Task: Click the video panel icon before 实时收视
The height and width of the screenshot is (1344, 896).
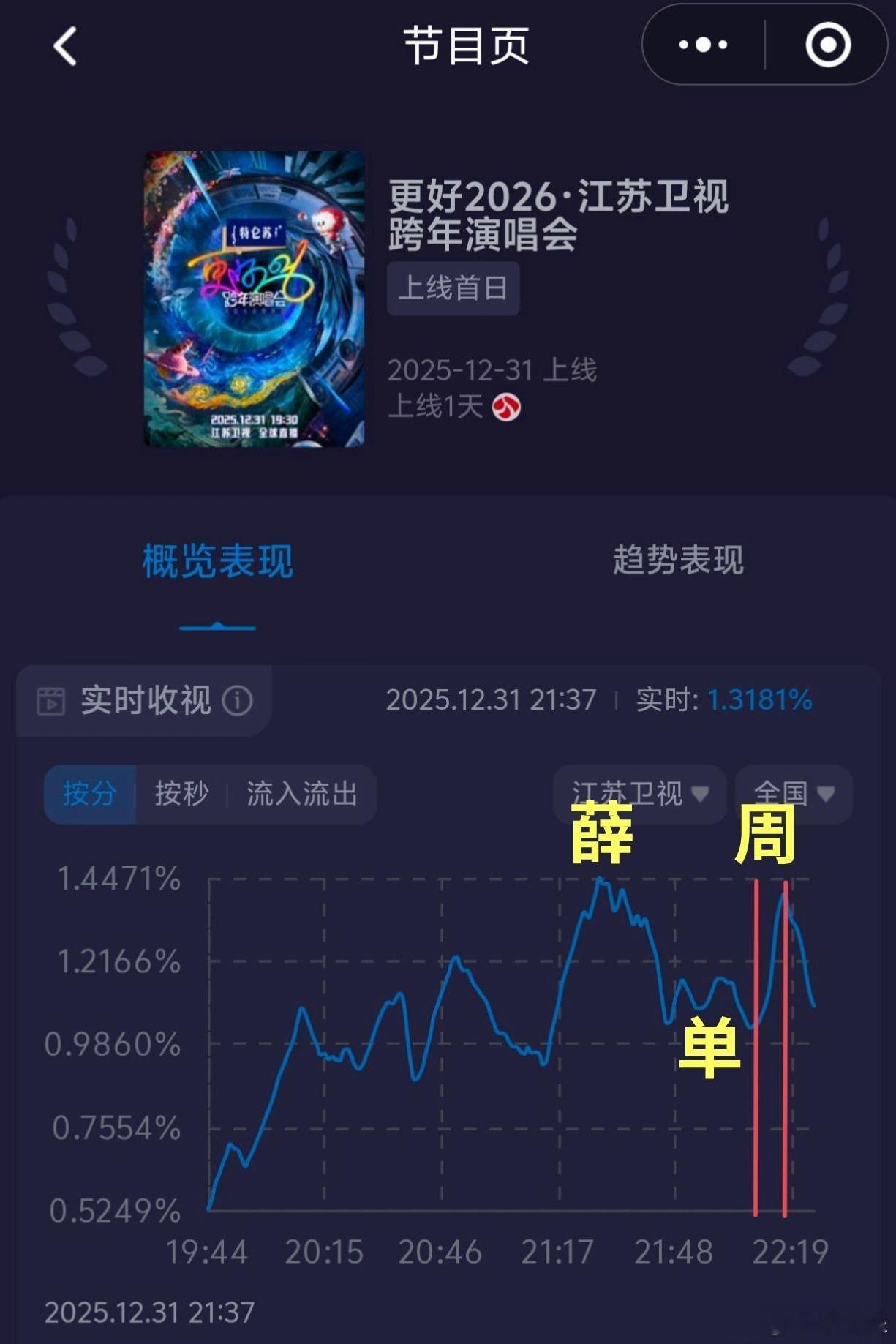Action: [51, 700]
